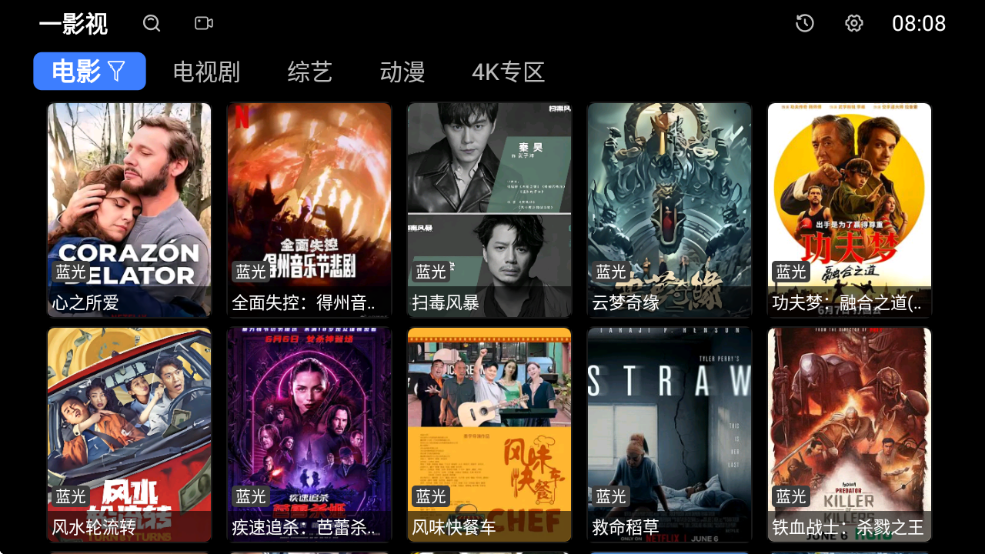Open the live video camera icon
The image size is (985, 554).
click(204, 23)
